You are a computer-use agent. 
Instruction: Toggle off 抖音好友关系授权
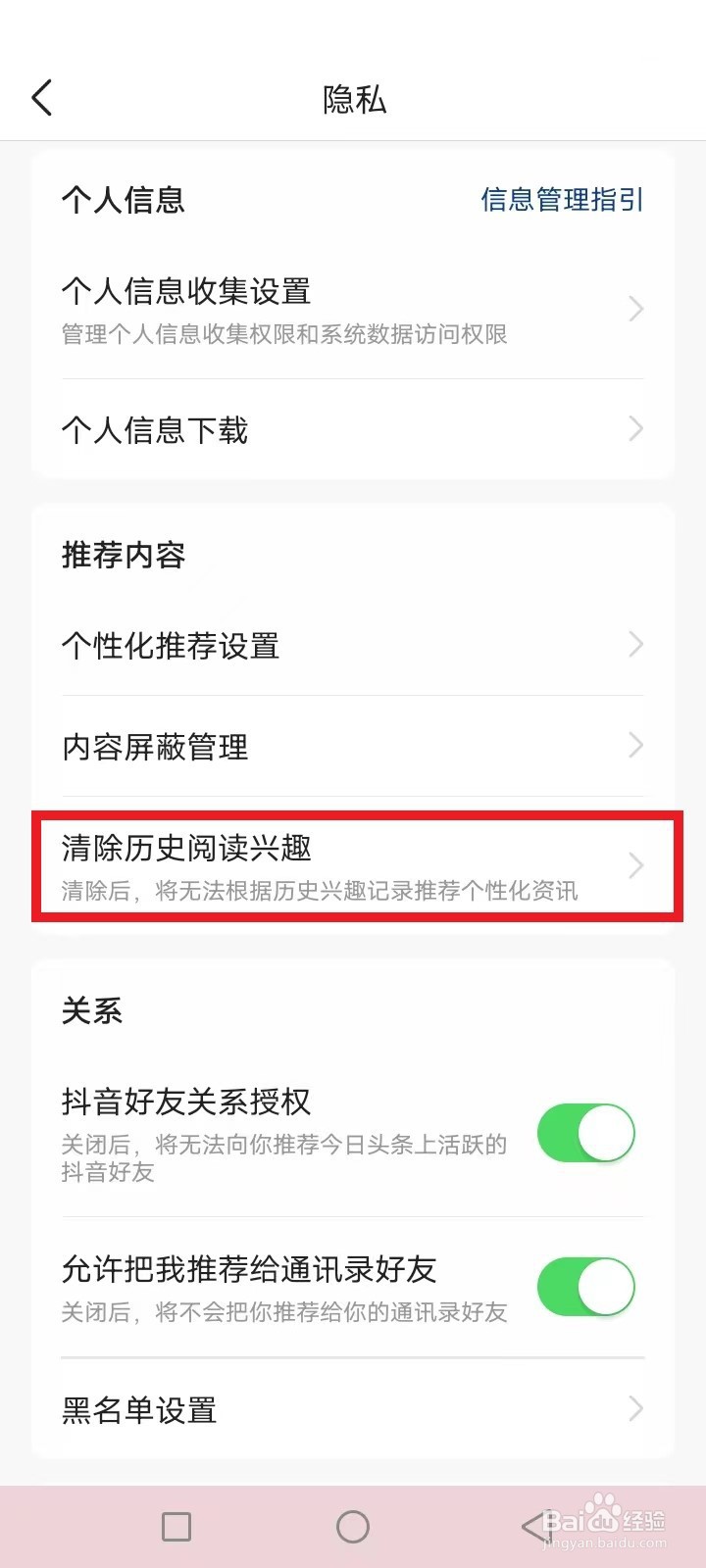(x=585, y=1132)
